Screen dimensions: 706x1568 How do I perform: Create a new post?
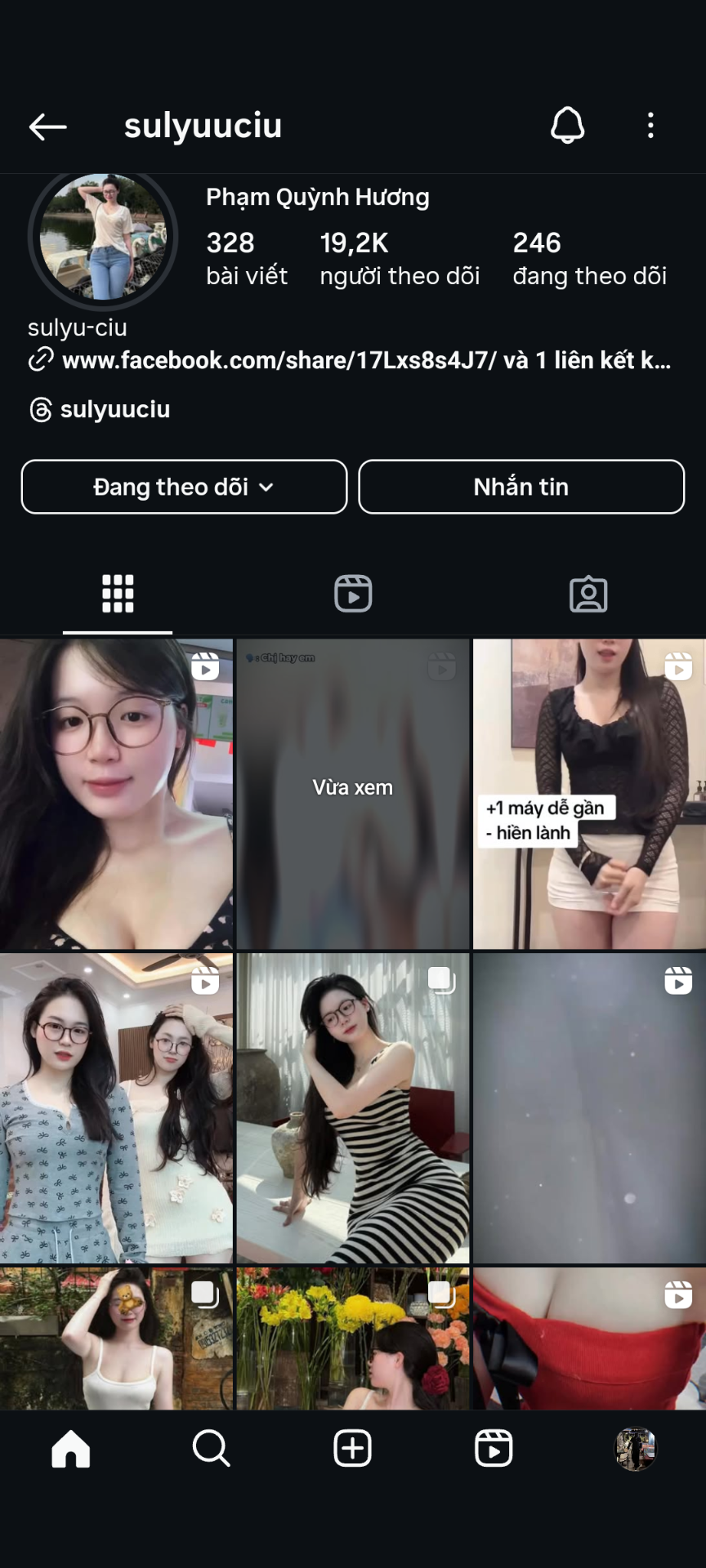click(353, 1449)
